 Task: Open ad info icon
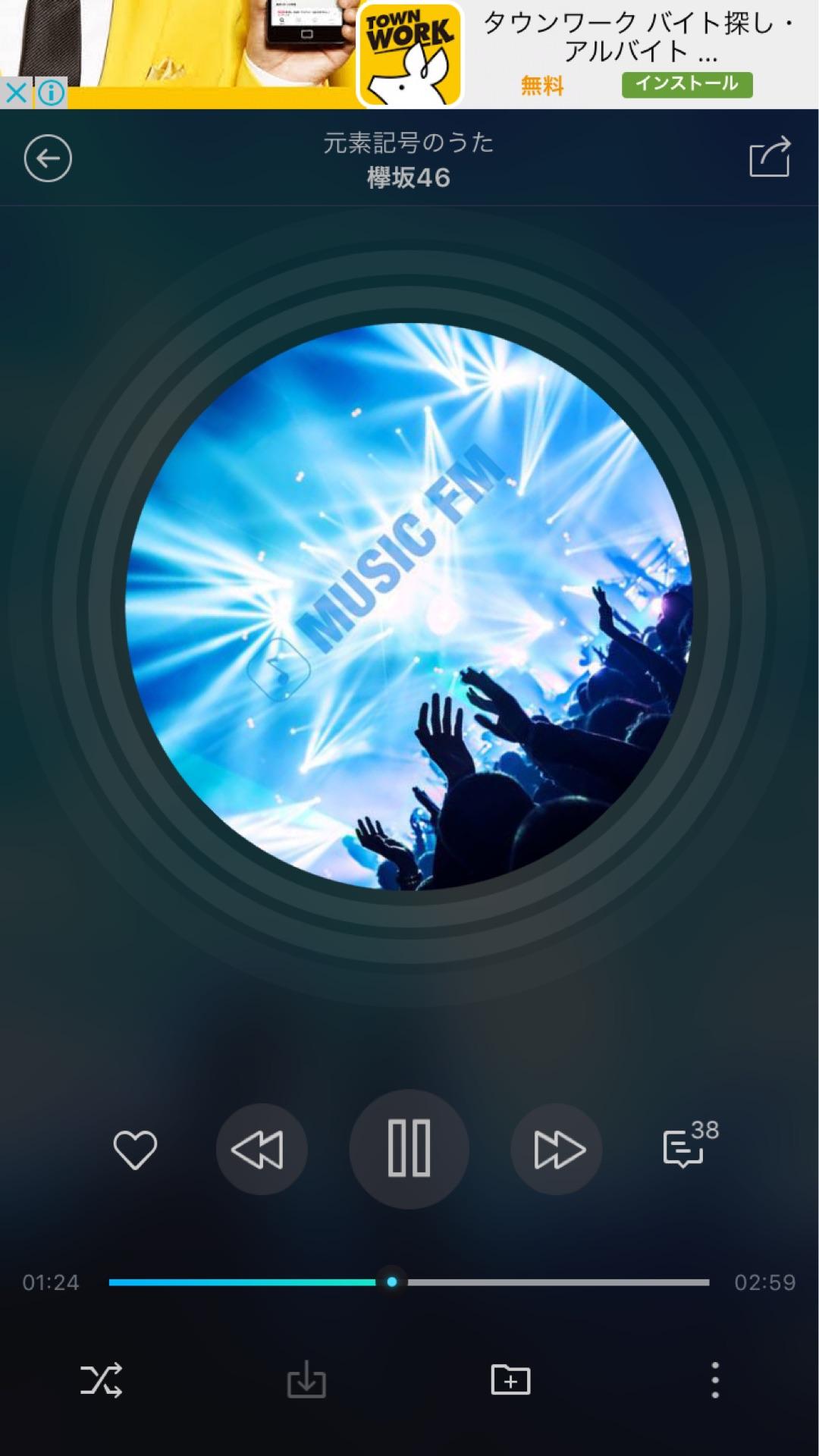pos(51,93)
